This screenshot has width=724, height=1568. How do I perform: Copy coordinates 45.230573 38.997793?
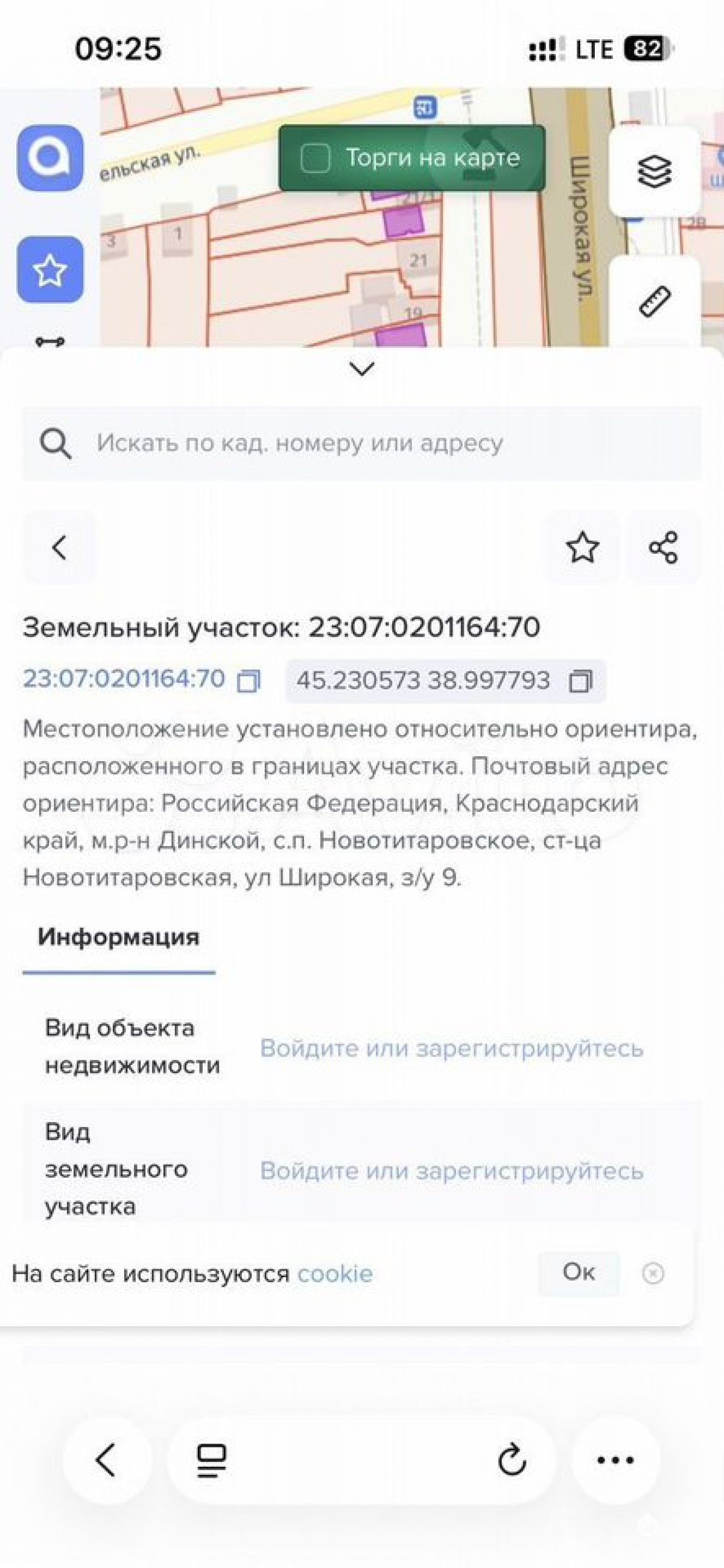pos(580,681)
